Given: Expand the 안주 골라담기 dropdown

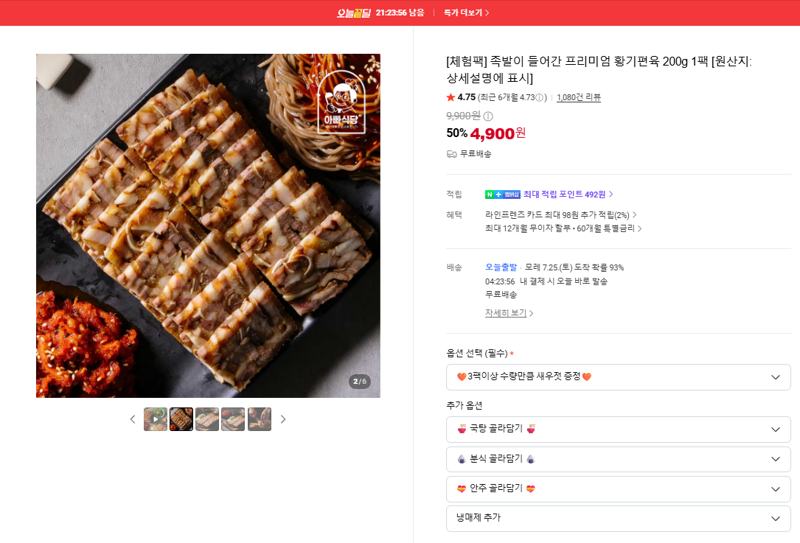Looking at the screenshot, I should 618,489.
